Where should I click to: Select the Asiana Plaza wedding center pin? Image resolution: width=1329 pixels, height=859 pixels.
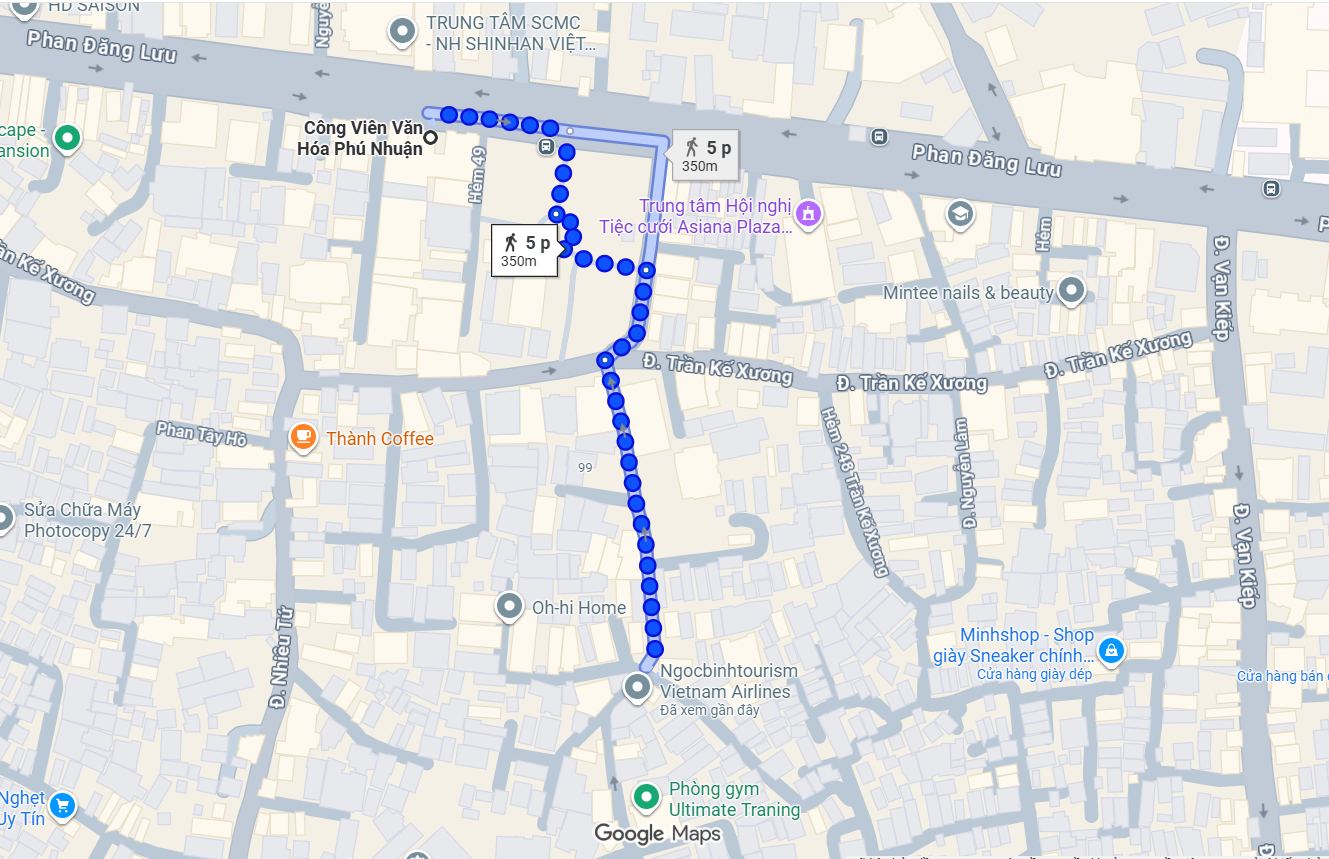click(808, 213)
